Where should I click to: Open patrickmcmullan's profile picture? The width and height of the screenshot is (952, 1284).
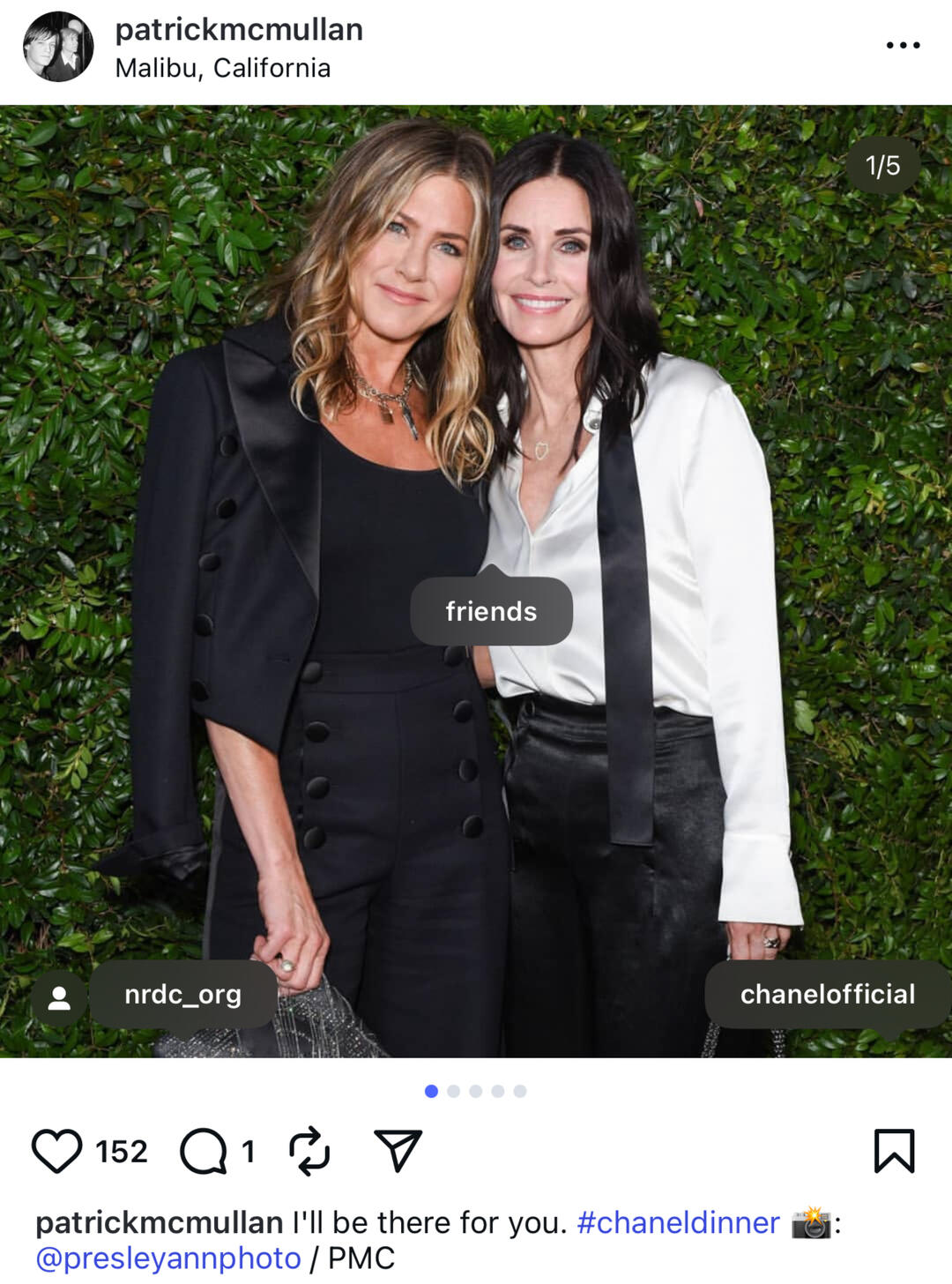[58, 47]
